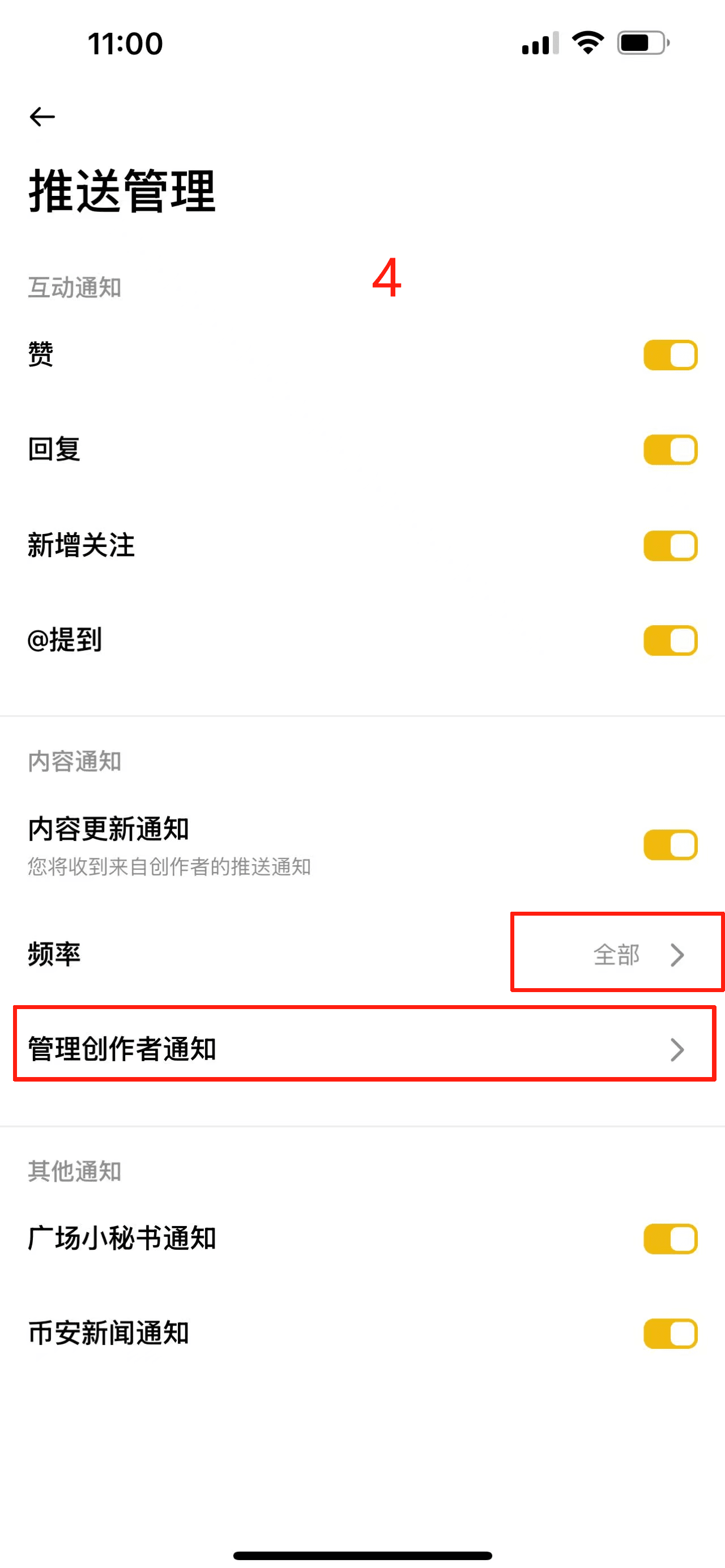Image resolution: width=725 pixels, height=1568 pixels.
Task: Toggle 币安新闻通知 switch
Action: (x=670, y=1334)
